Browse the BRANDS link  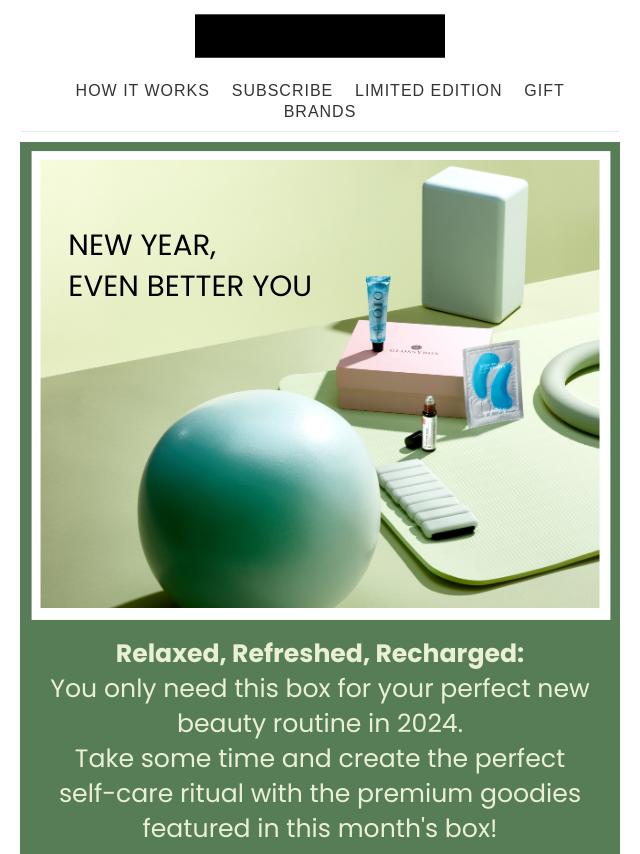tap(320, 112)
